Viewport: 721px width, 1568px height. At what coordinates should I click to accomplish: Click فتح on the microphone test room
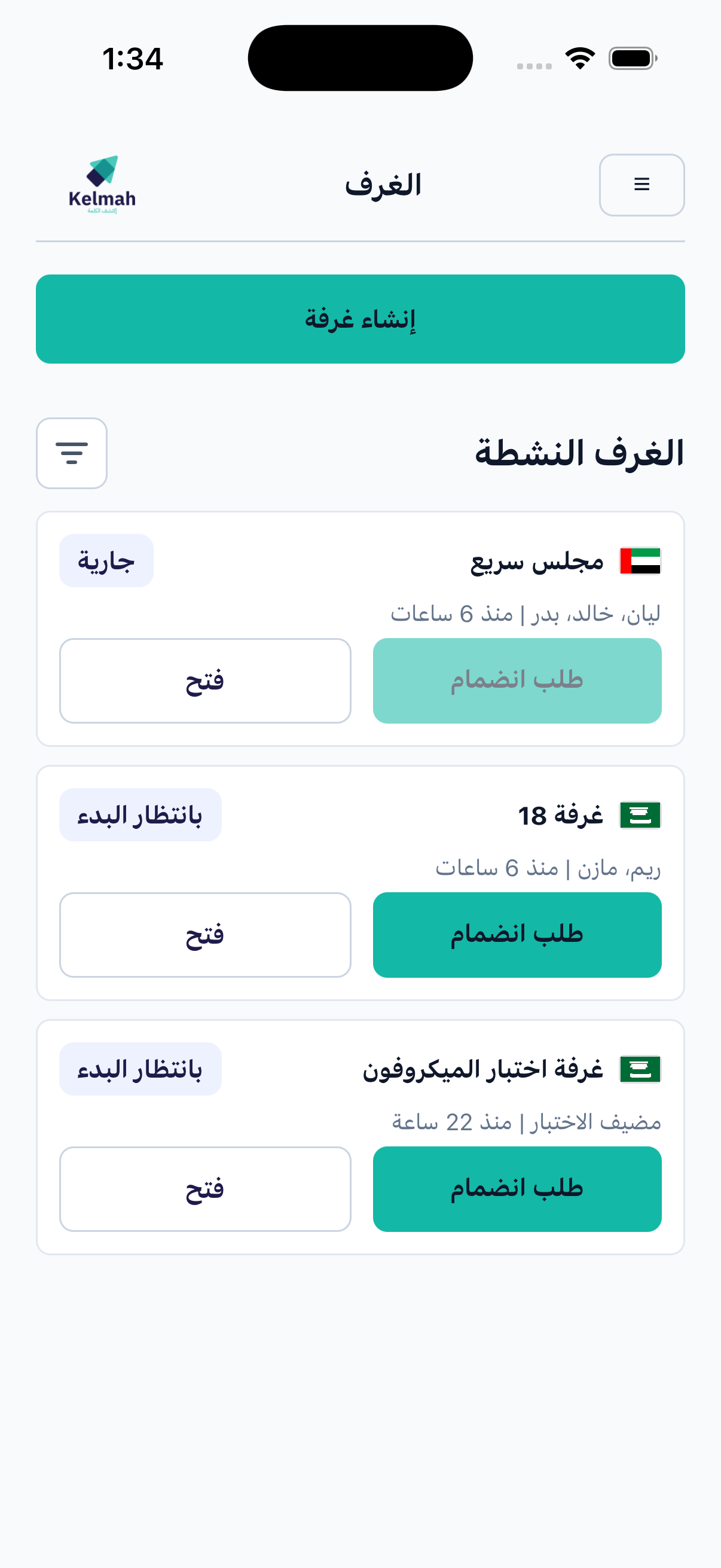[204, 1188]
